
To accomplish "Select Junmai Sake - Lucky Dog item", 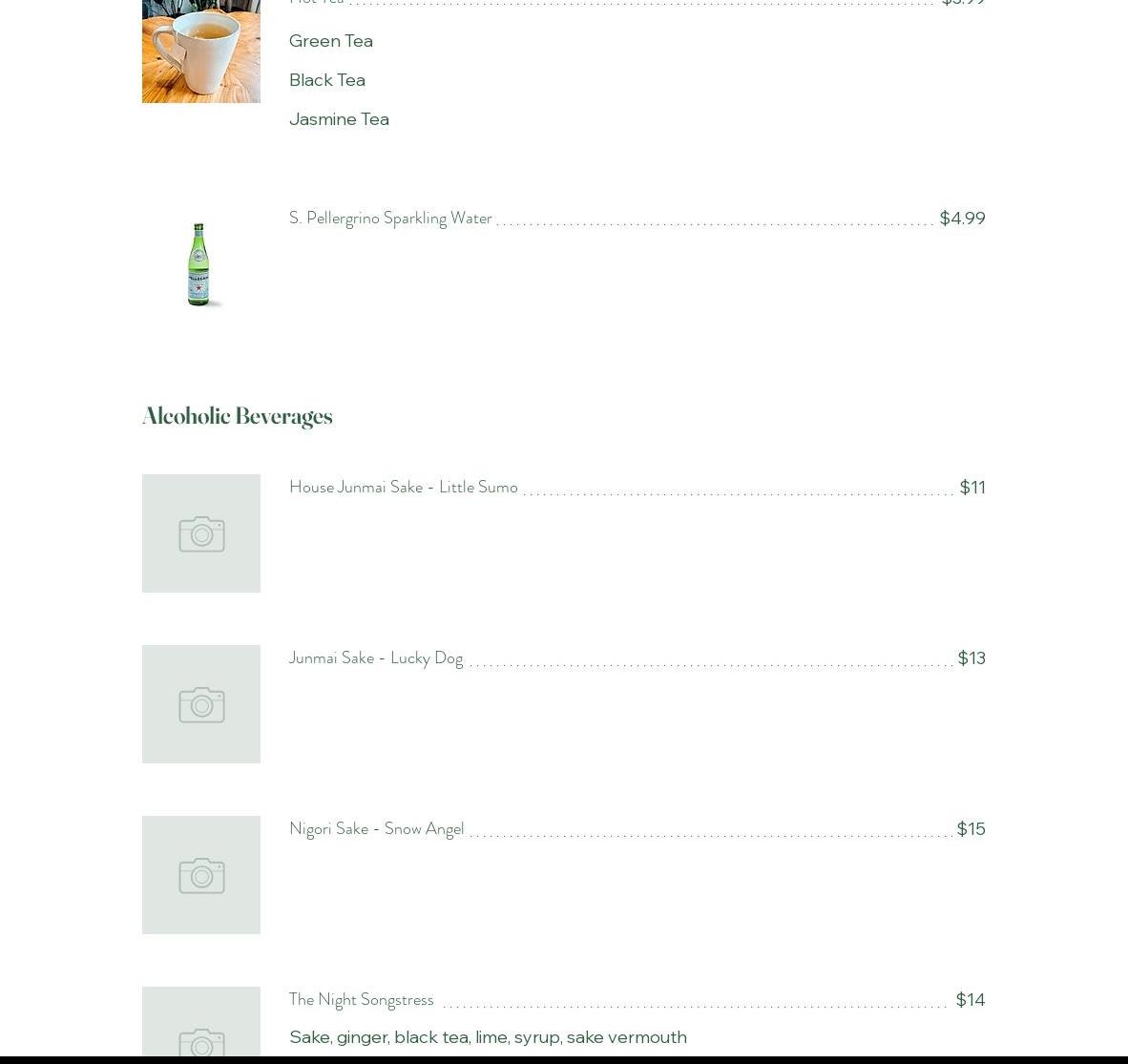I will (375, 658).
